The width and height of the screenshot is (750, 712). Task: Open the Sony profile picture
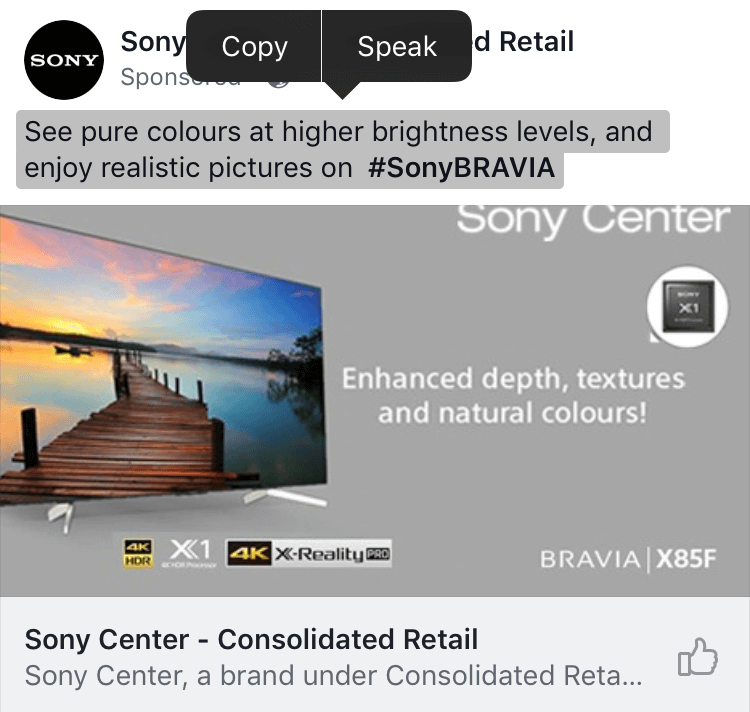[x=64, y=59]
